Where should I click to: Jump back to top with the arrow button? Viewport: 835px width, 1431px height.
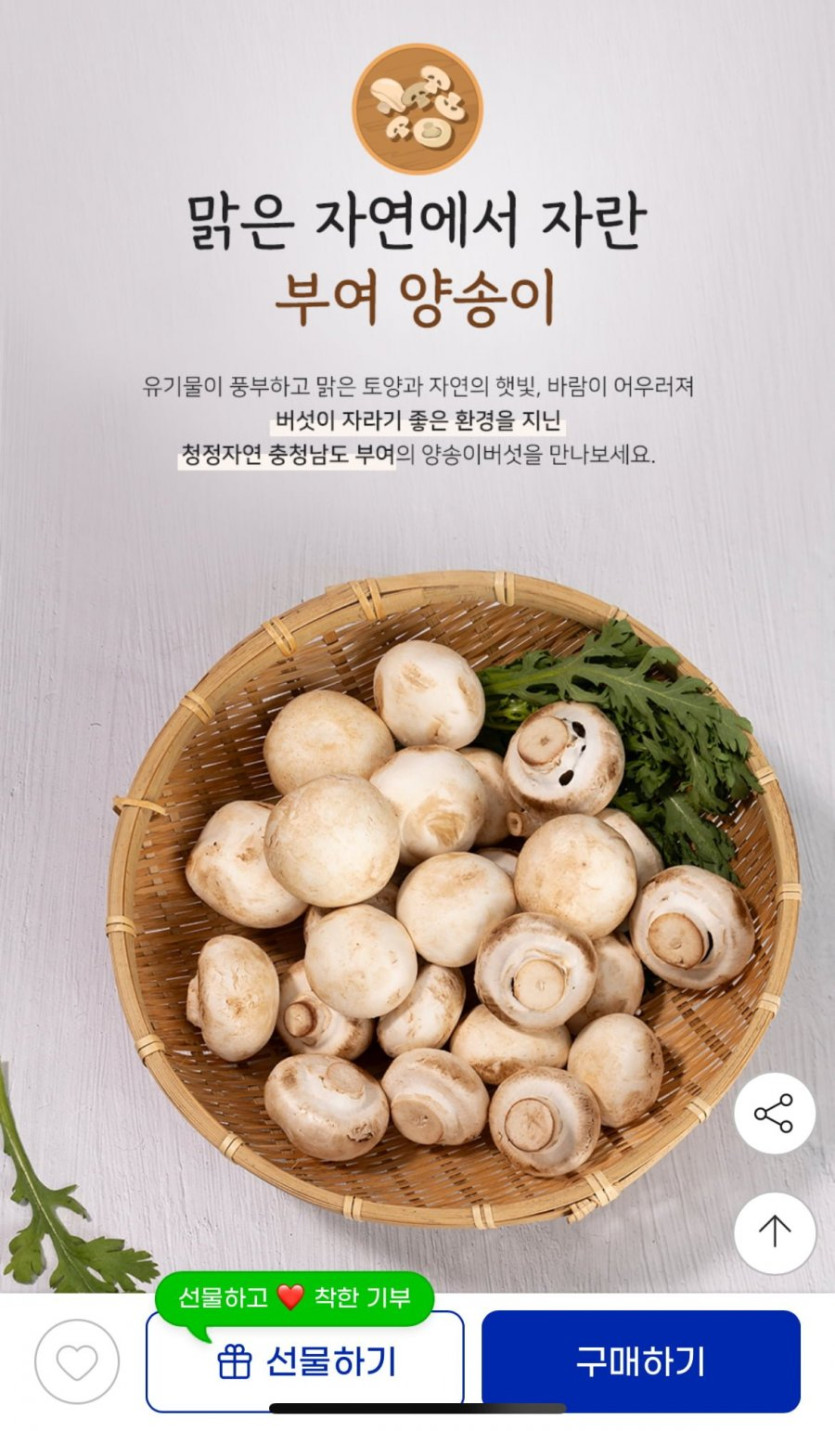click(x=774, y=1232)
